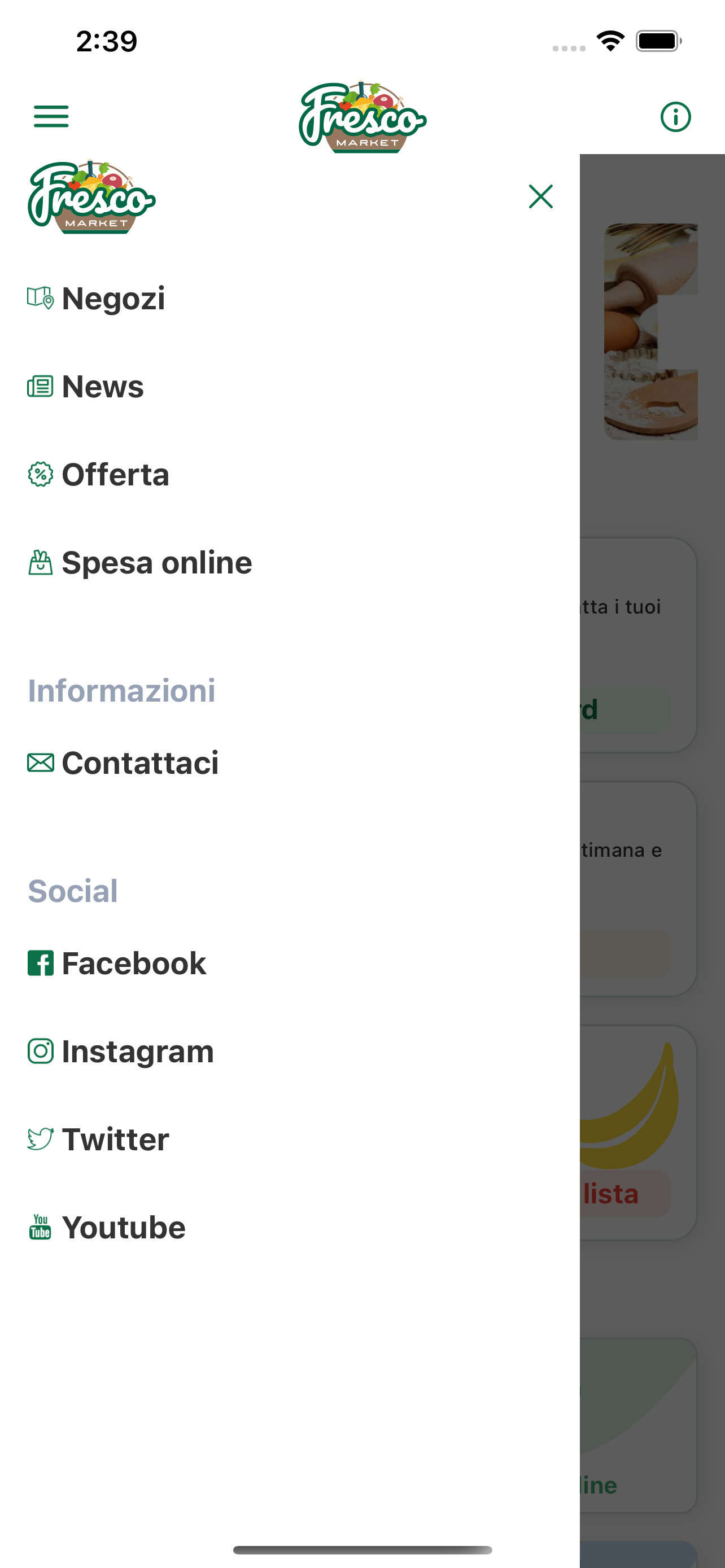Image resolution: width=725 pixels, height=1568 pixels.
Task: Select the Contattaci envelope icon
Action: pos(40,763)
